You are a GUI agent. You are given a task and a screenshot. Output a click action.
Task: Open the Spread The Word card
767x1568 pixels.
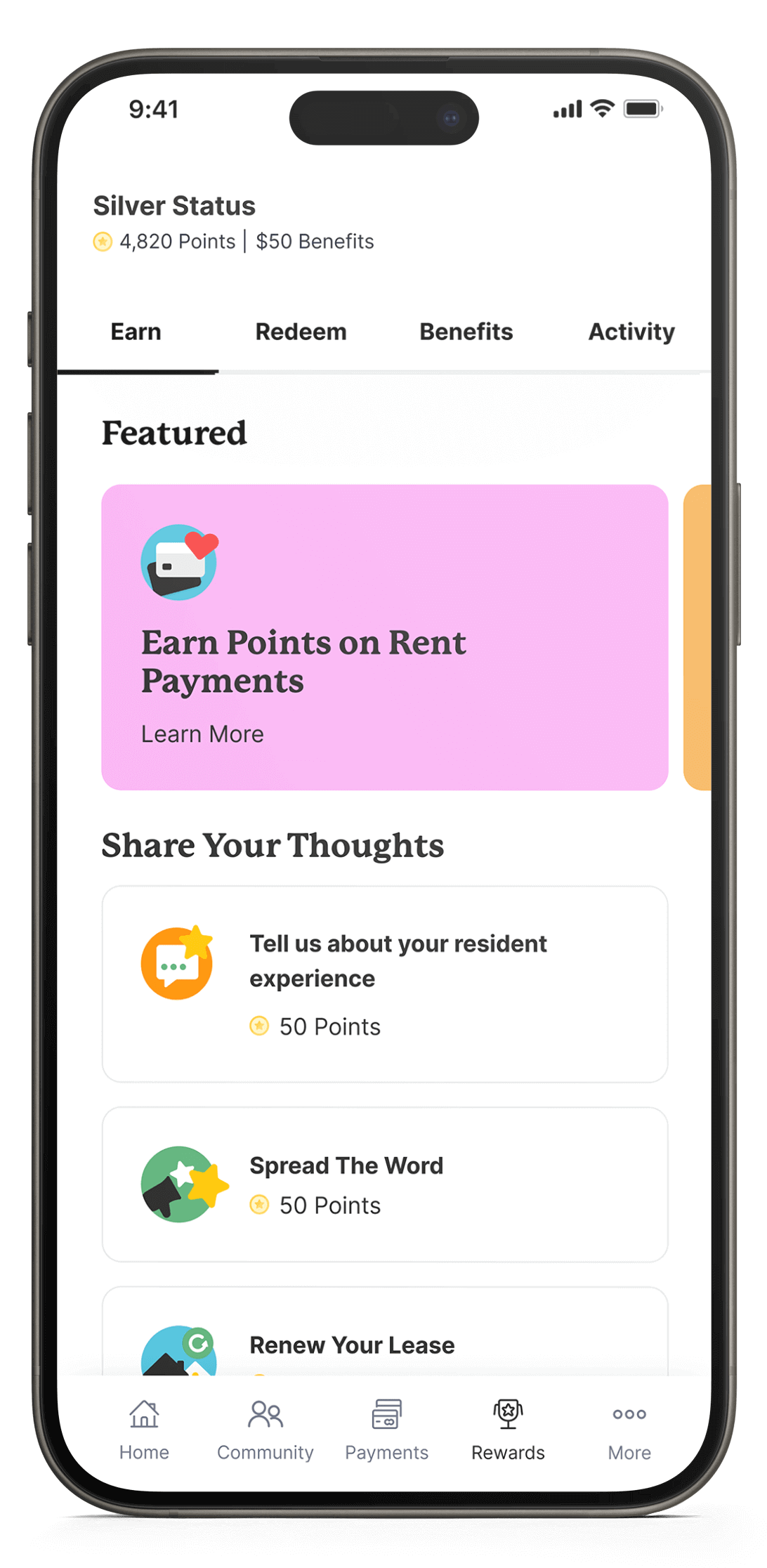[x=384, y=1184]
